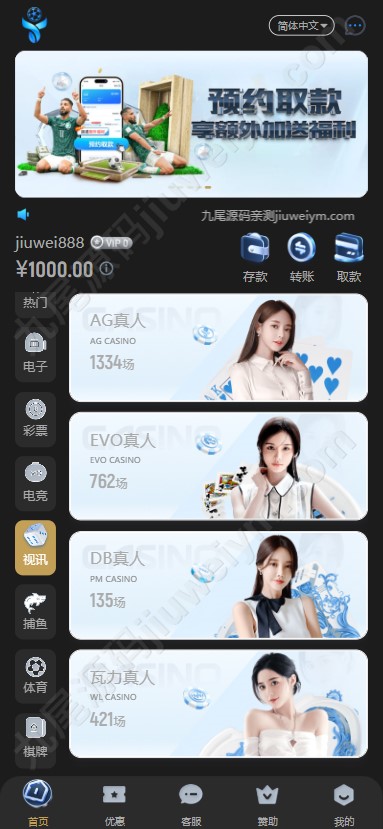
Task: Open the AG真人 casino card
Action: pos(218,347)
